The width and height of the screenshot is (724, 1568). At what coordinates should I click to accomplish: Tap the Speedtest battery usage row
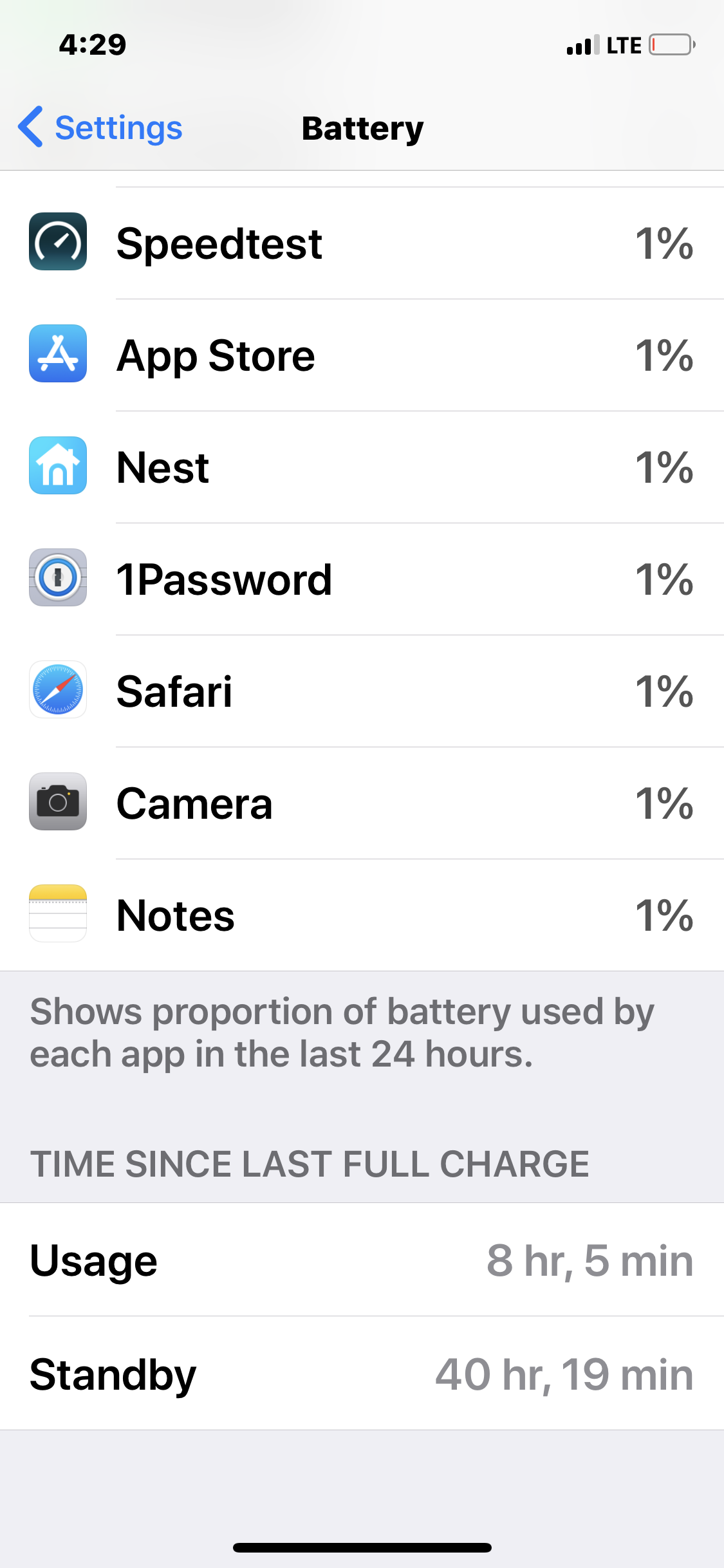pos(362,243)
